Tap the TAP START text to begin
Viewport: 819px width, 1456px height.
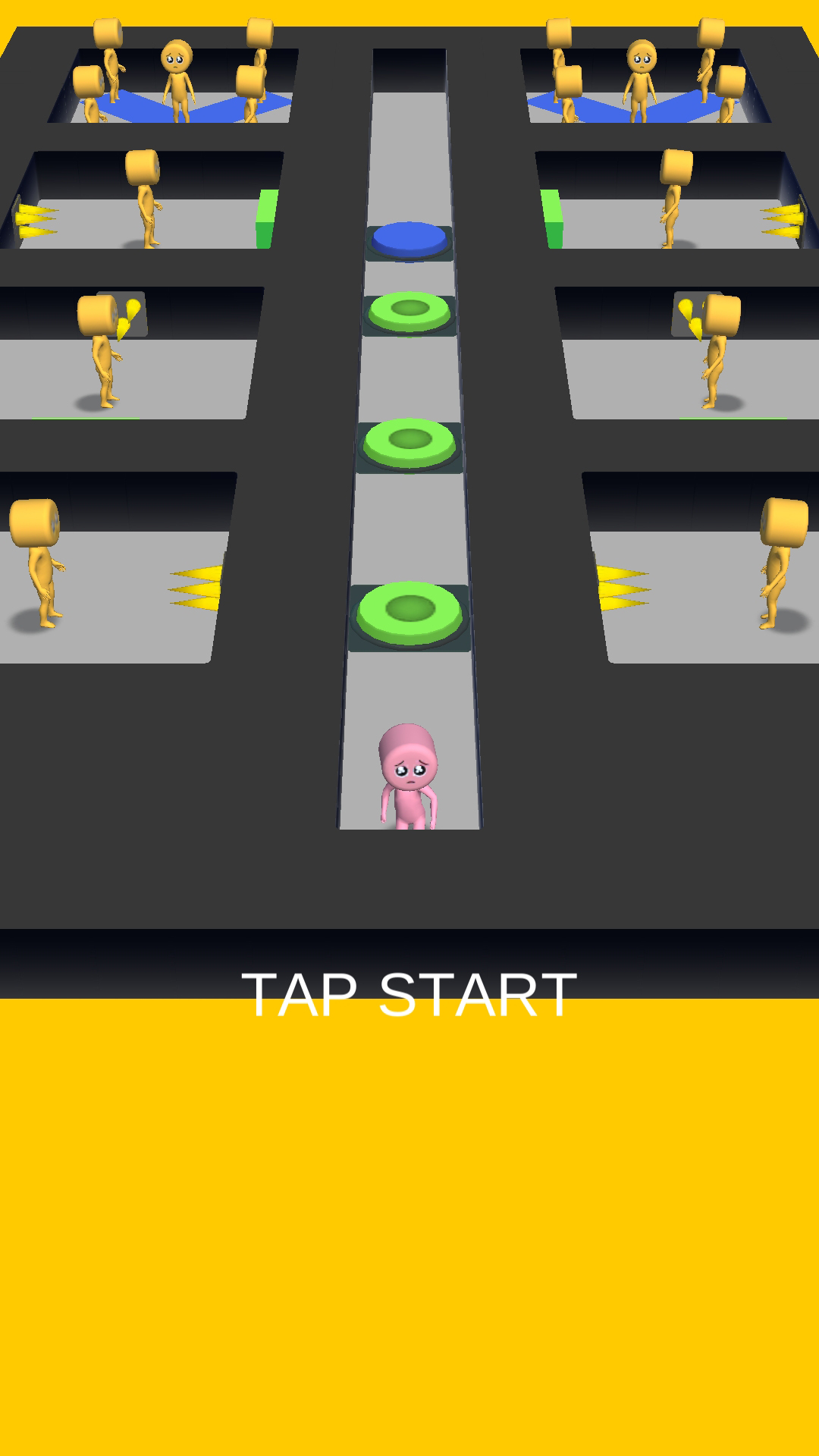pyautogui.click(x=409, y=994)
